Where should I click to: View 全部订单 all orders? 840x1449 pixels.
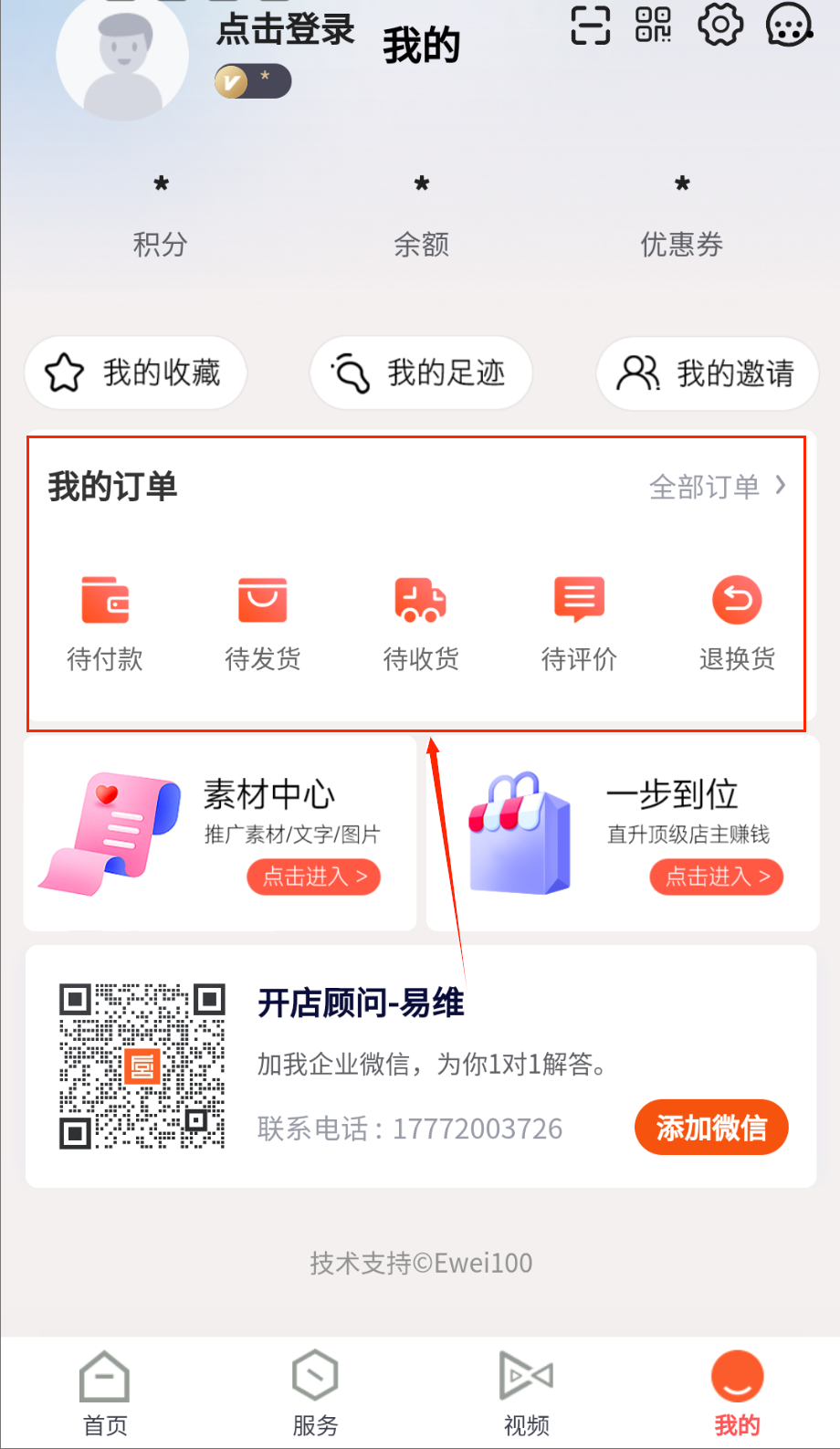[716, 487]
